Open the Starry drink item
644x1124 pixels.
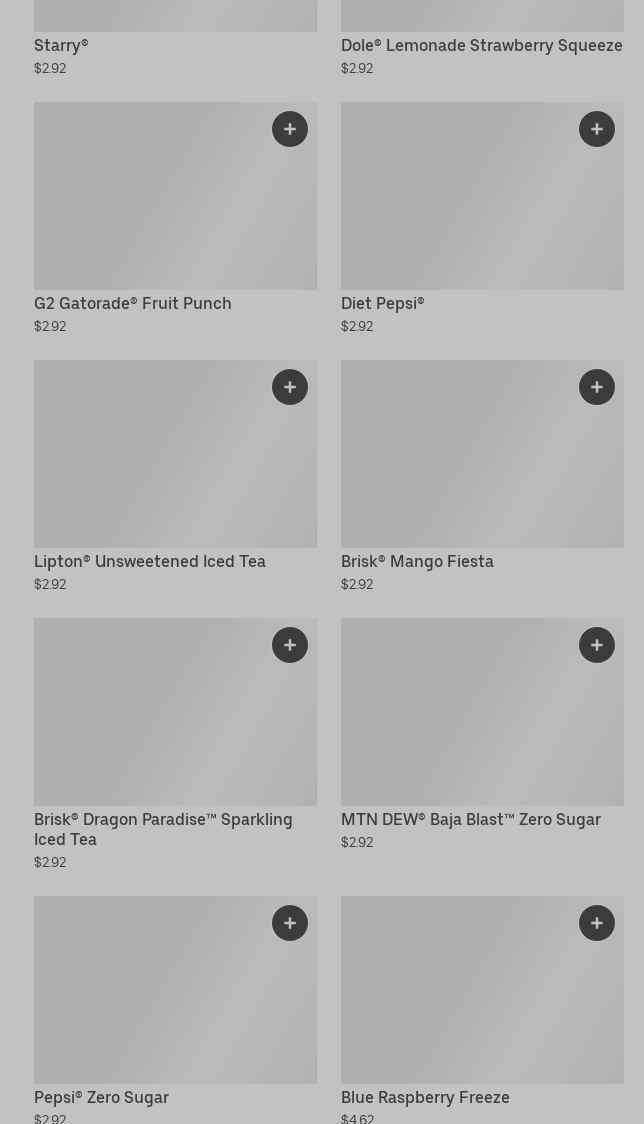(x=61, y=46)
